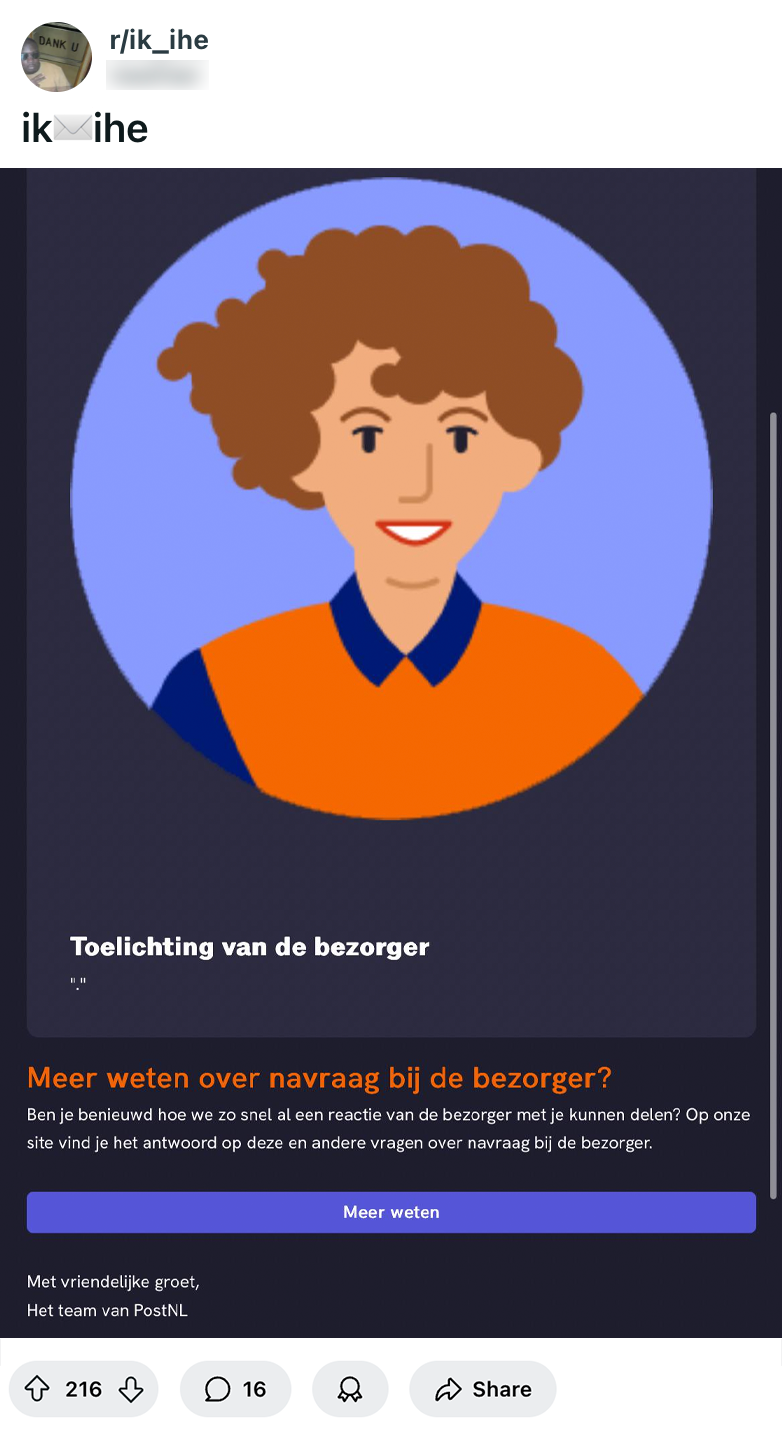Upvote the post using the up arrow

(38, 1389)
